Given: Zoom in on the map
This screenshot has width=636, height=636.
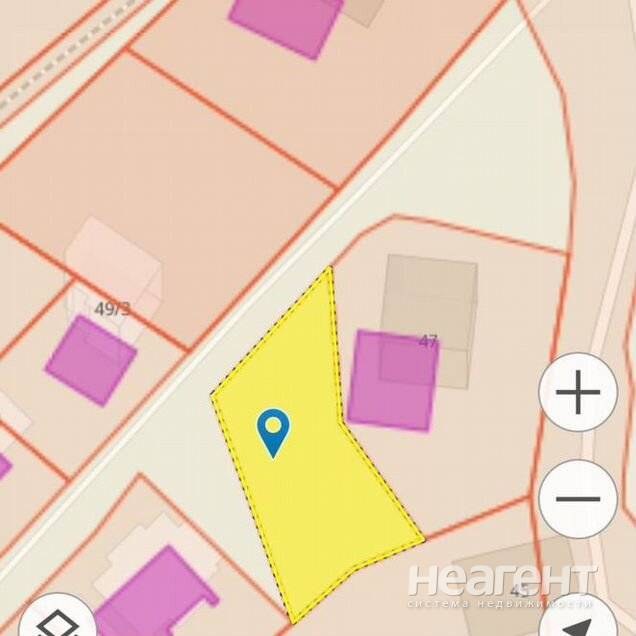Looking at the screenshot, I should click(x=577, y=392).
